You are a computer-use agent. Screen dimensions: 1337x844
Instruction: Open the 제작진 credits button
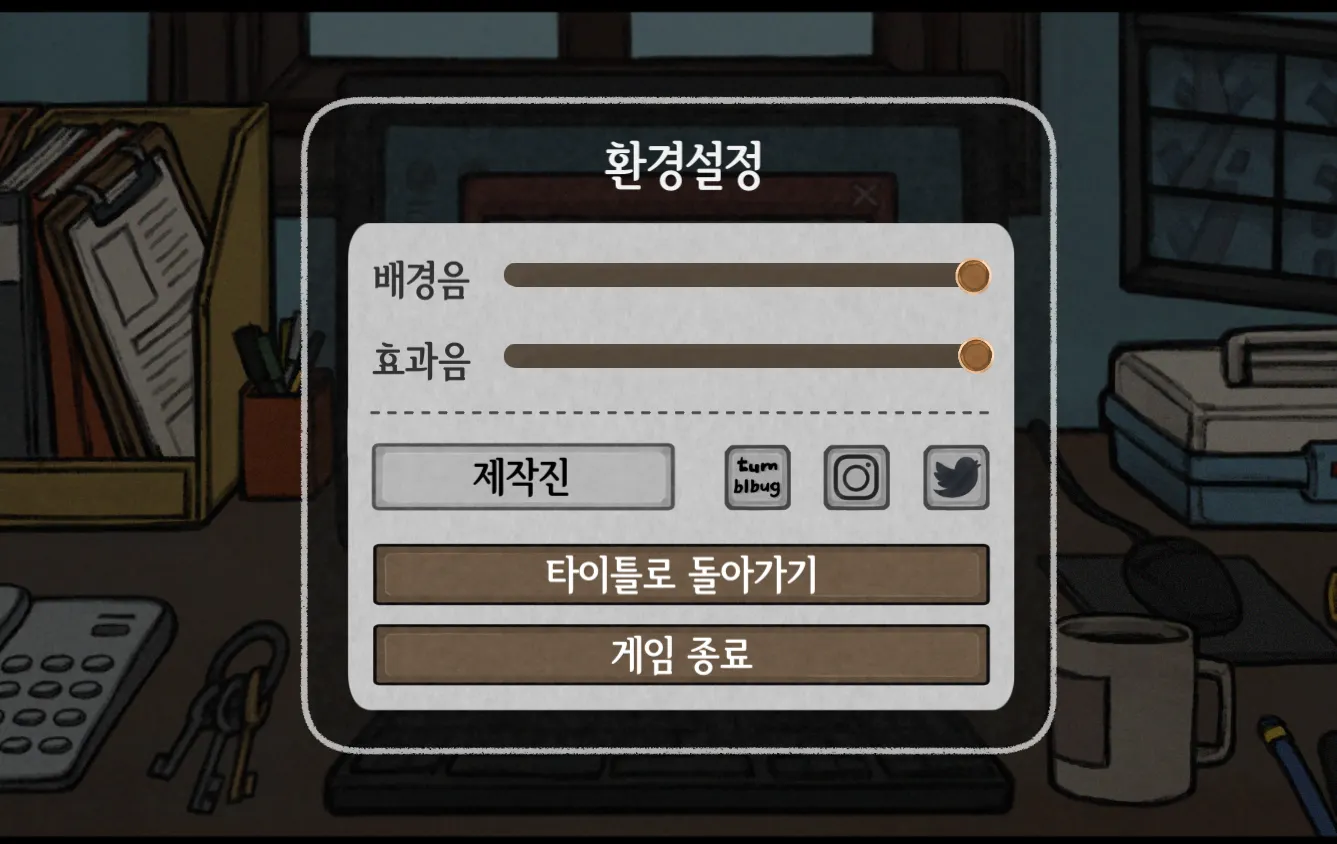click(x=523, y=477)
